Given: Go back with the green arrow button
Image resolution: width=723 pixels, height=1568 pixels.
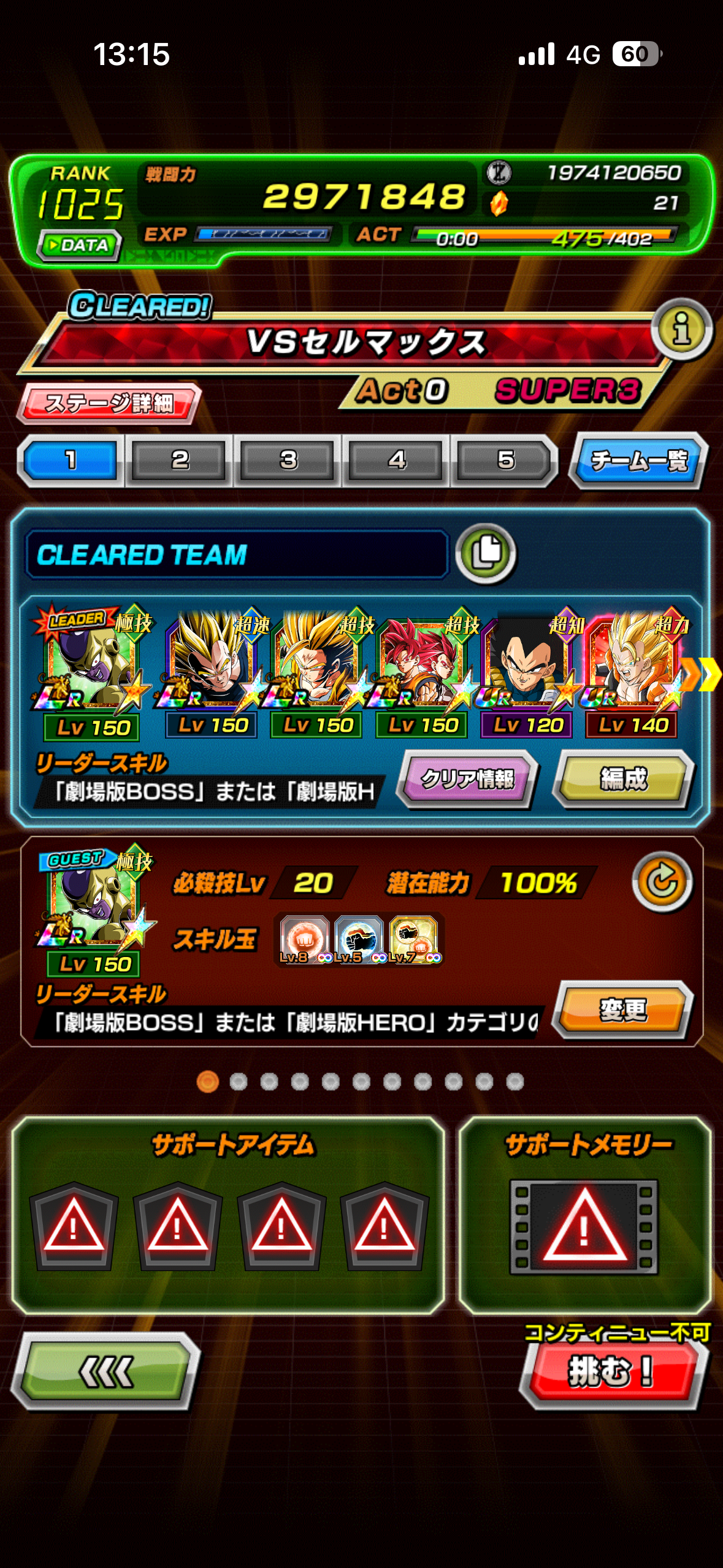Looking at the screenshot, I should click(x=105, y=1372).
